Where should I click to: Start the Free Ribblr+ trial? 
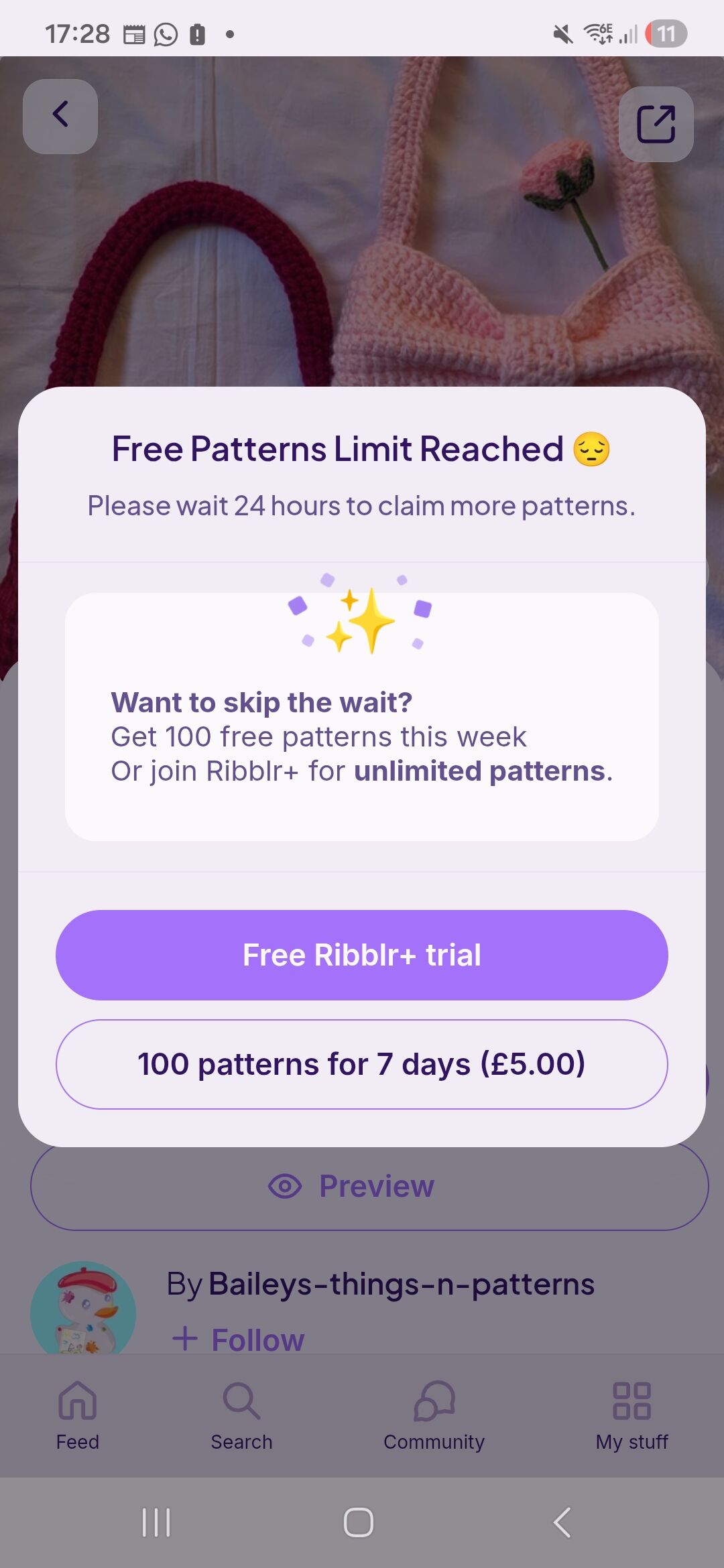[362, 955]
